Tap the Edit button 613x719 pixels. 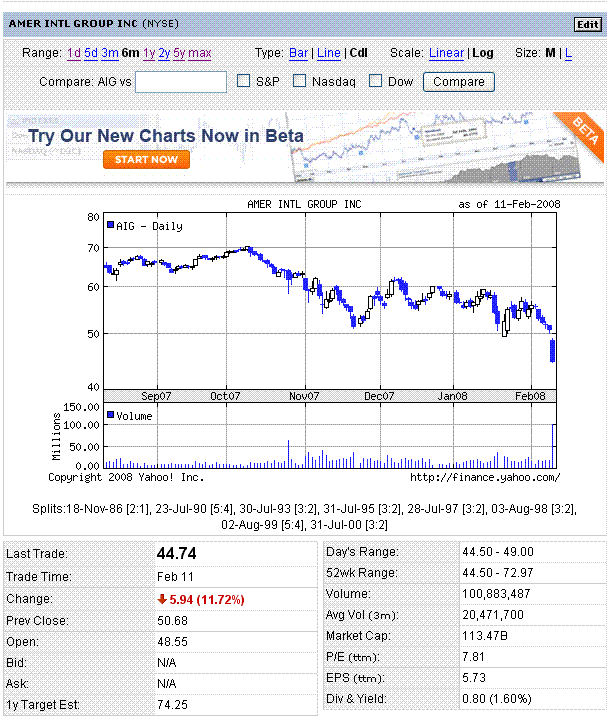pos(587,24)
